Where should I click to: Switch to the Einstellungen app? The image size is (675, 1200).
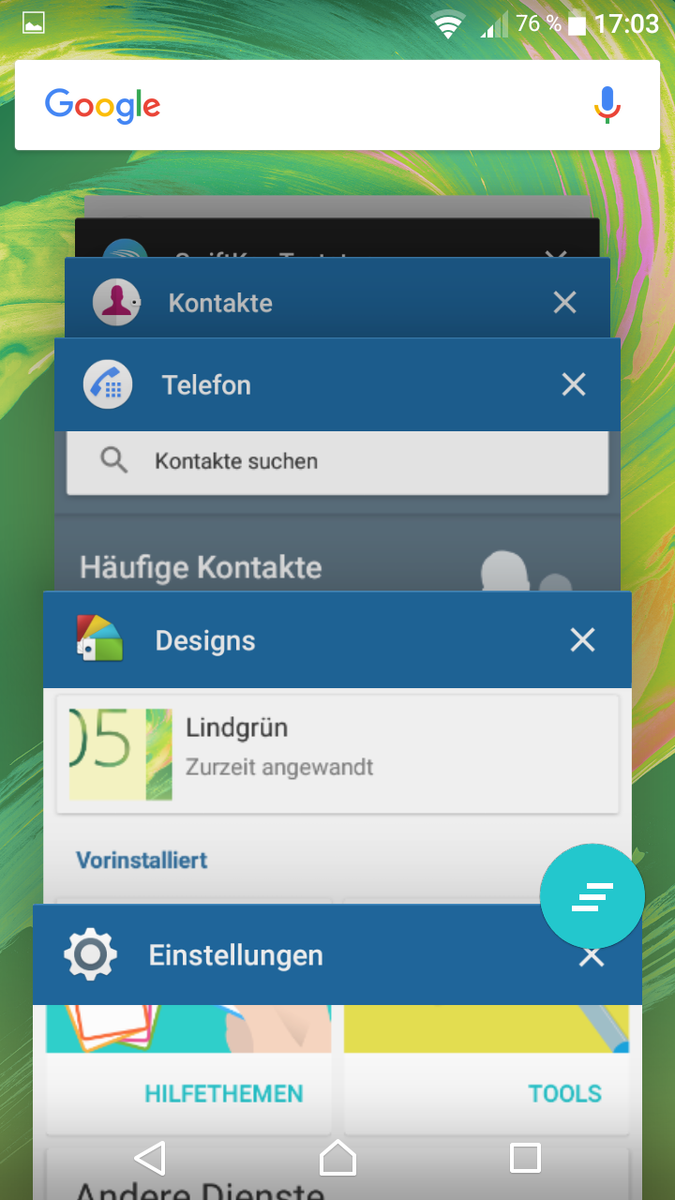tap(300, 956)
